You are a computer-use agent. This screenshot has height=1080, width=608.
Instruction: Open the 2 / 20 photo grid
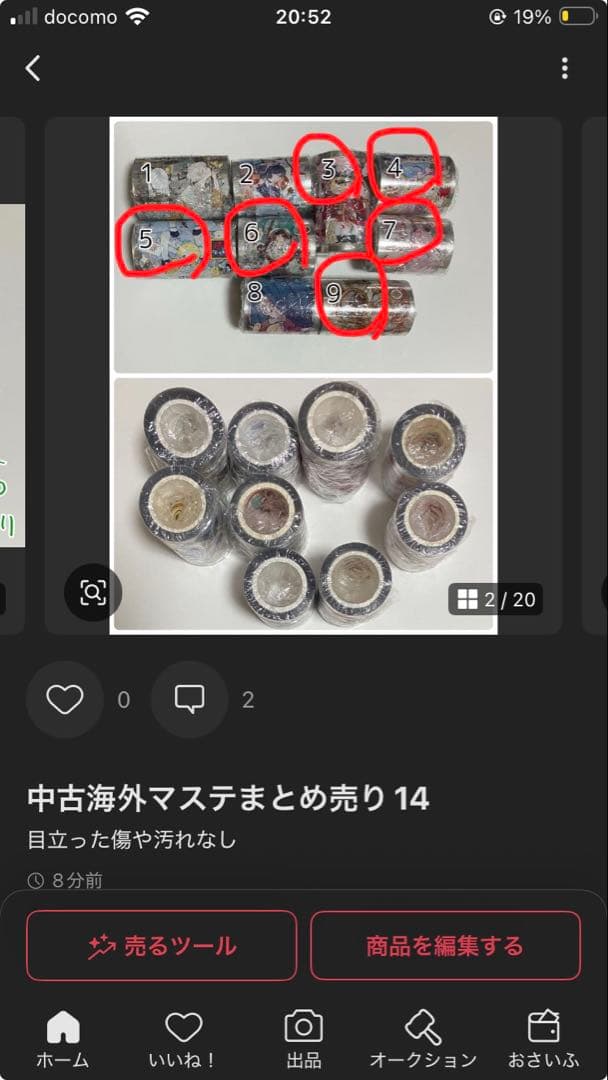tap(496, 600)
